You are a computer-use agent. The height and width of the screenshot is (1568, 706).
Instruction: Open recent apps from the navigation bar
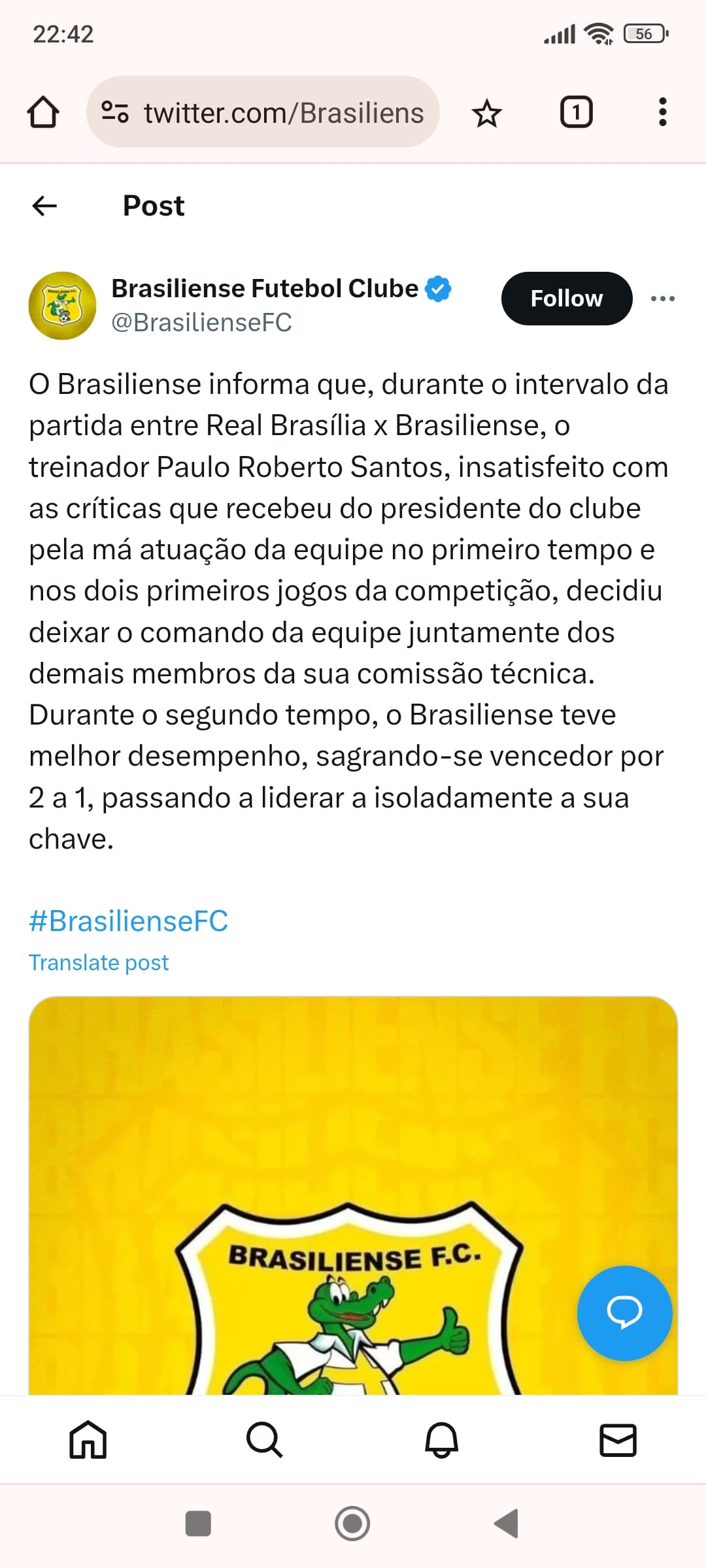(x=198, y=1524)
